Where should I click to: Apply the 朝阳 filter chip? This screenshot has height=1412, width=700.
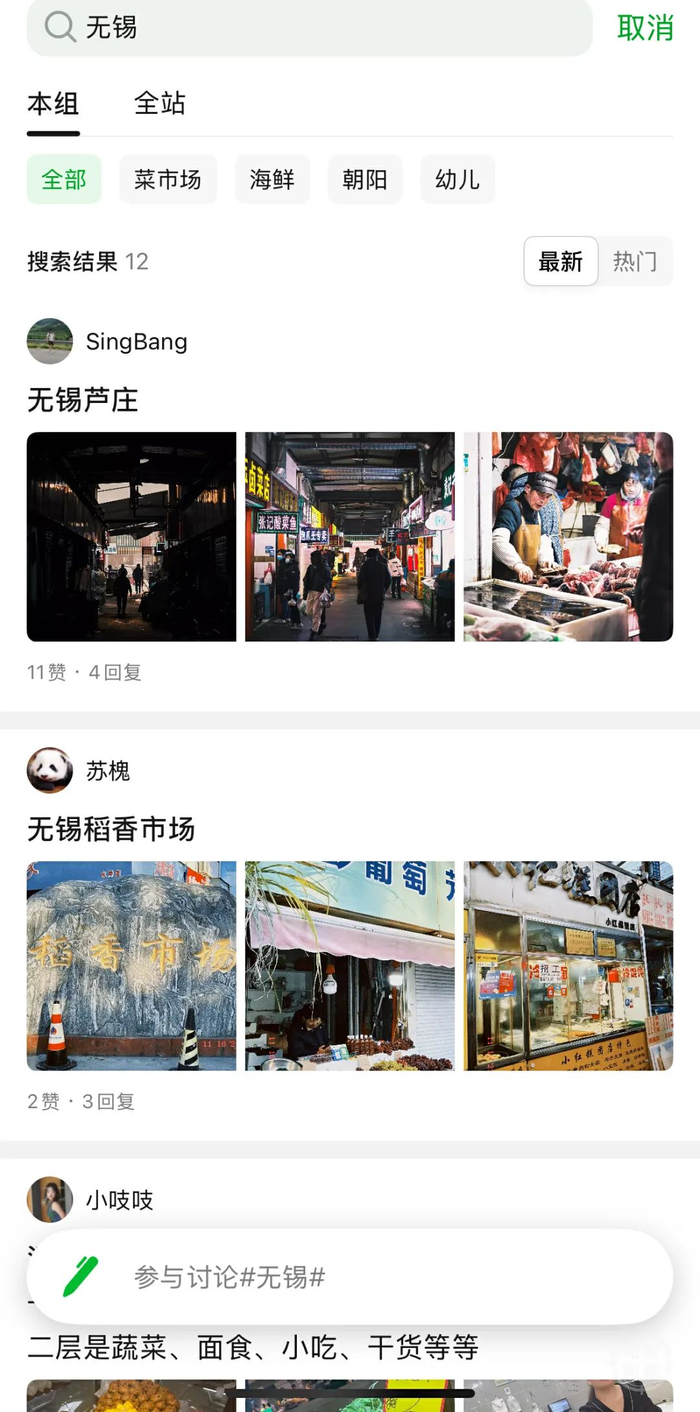coord(365,180)
